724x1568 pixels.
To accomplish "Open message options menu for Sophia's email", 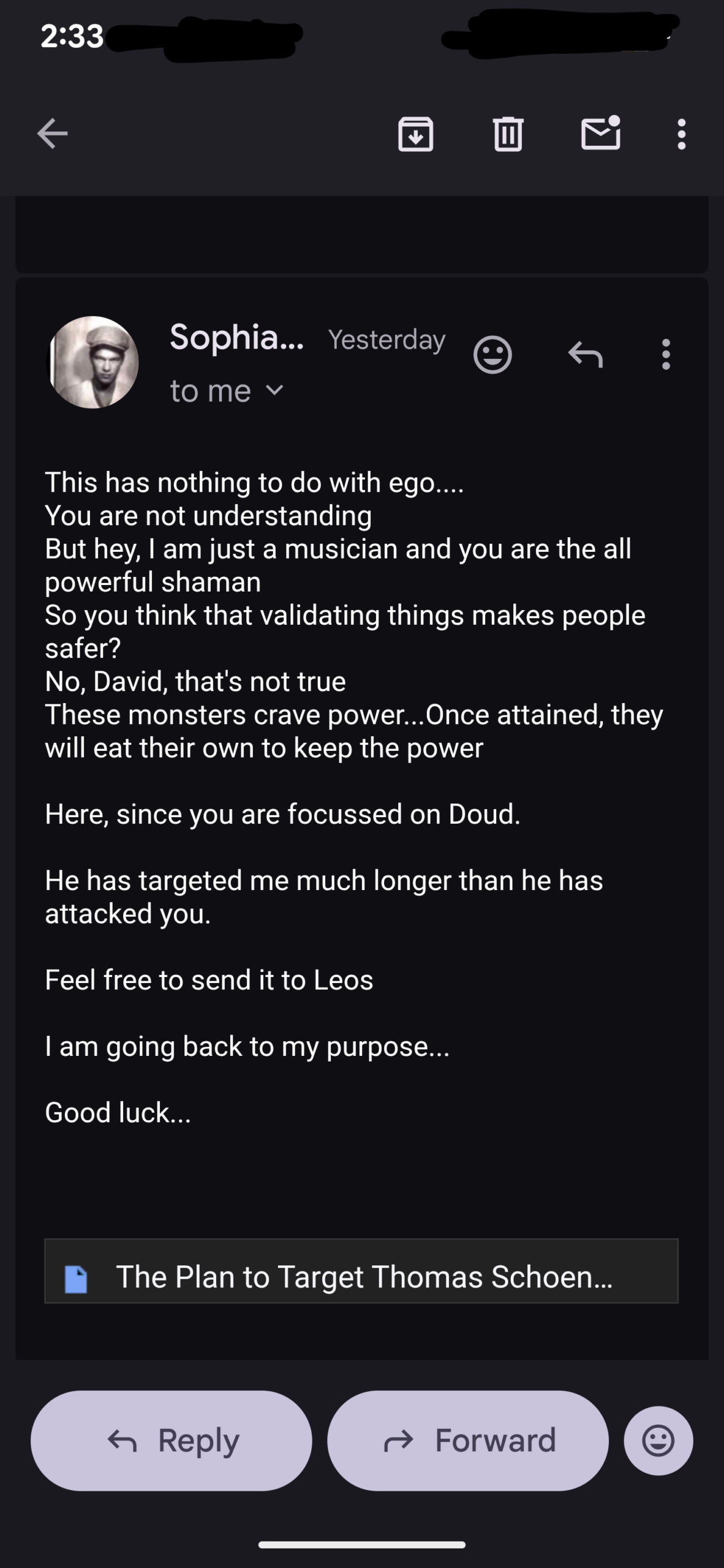I will [666, 355].
